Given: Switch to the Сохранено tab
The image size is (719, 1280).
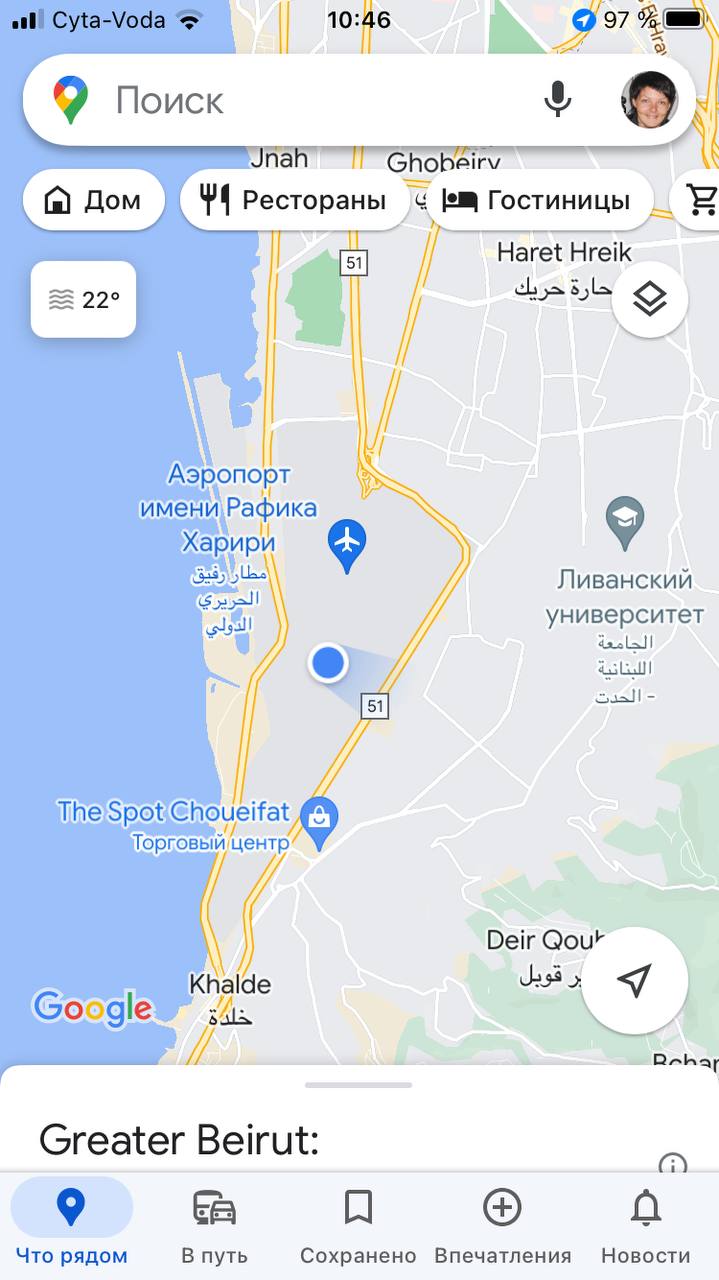Looking at the screenshot, I should (358, 1225).
